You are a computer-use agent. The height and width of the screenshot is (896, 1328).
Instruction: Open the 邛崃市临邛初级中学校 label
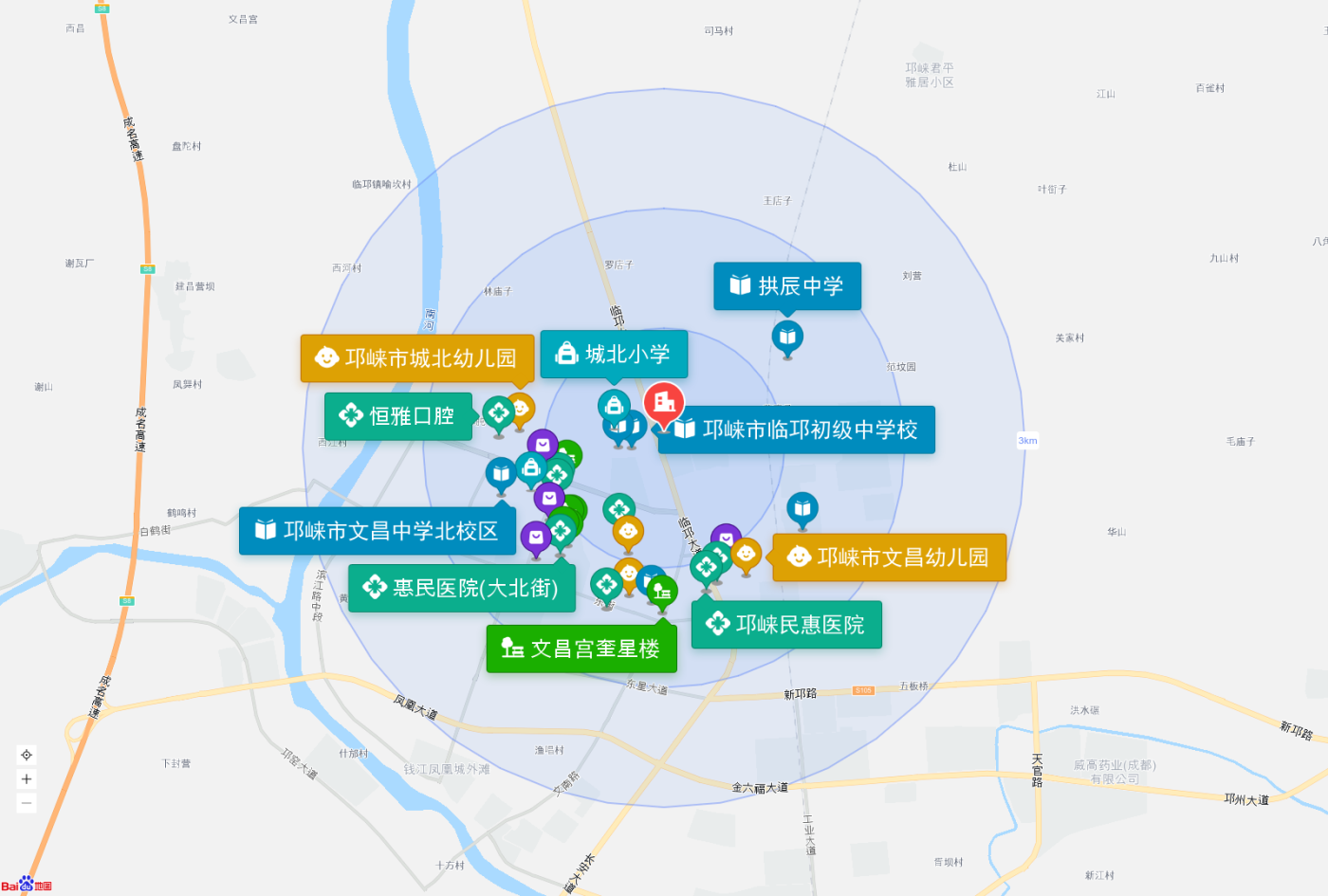coord(797,430)
